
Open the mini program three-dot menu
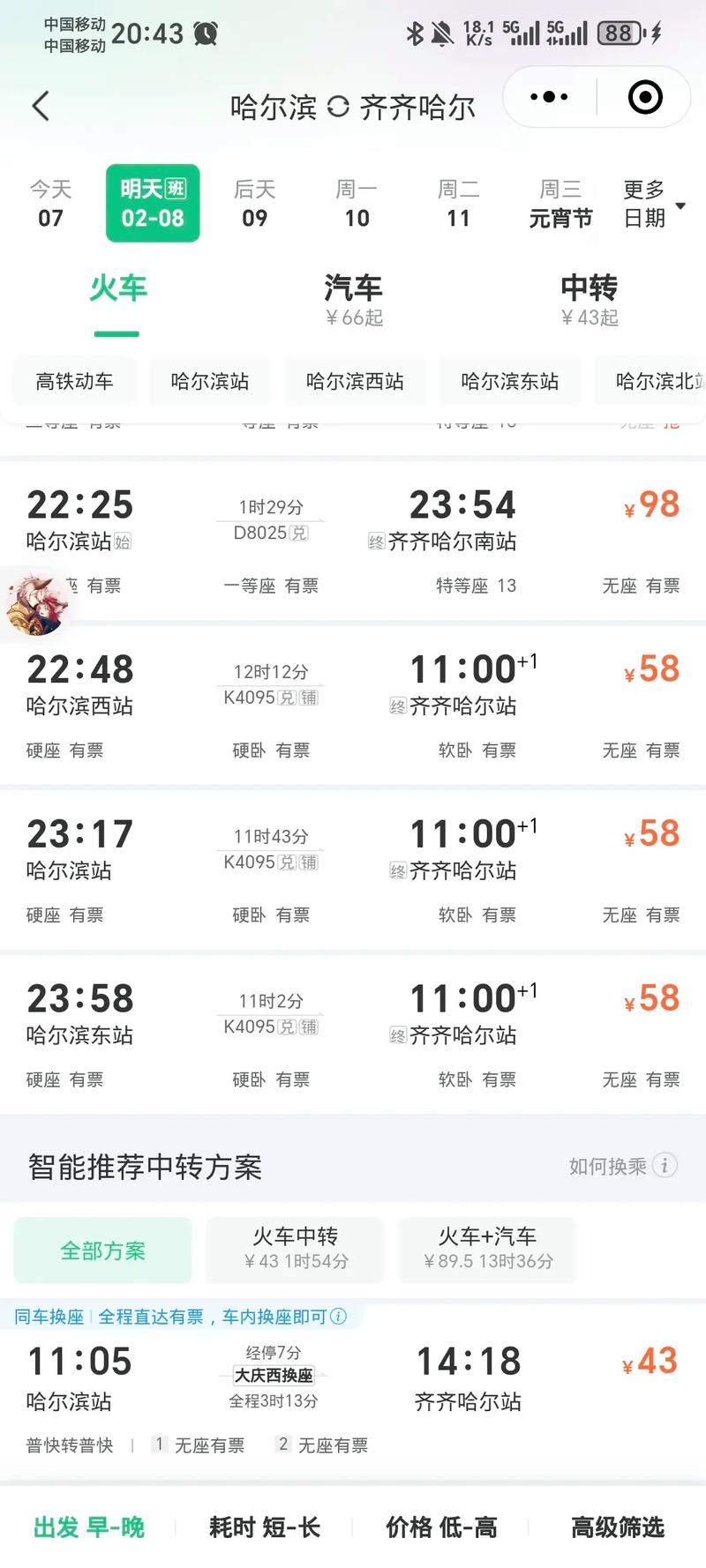[x=548, y=99]
